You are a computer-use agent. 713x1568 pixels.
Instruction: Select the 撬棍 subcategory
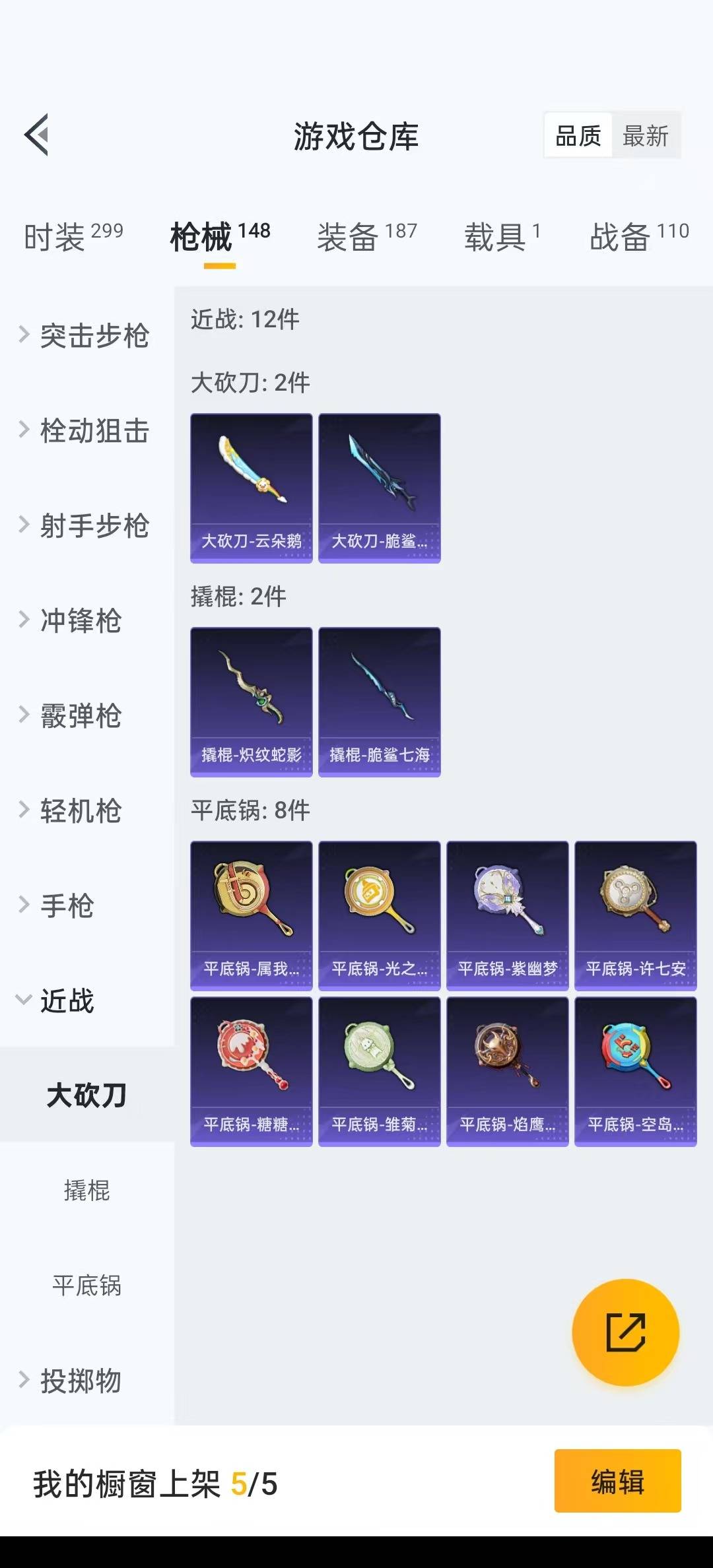(x=87, y=1190)
